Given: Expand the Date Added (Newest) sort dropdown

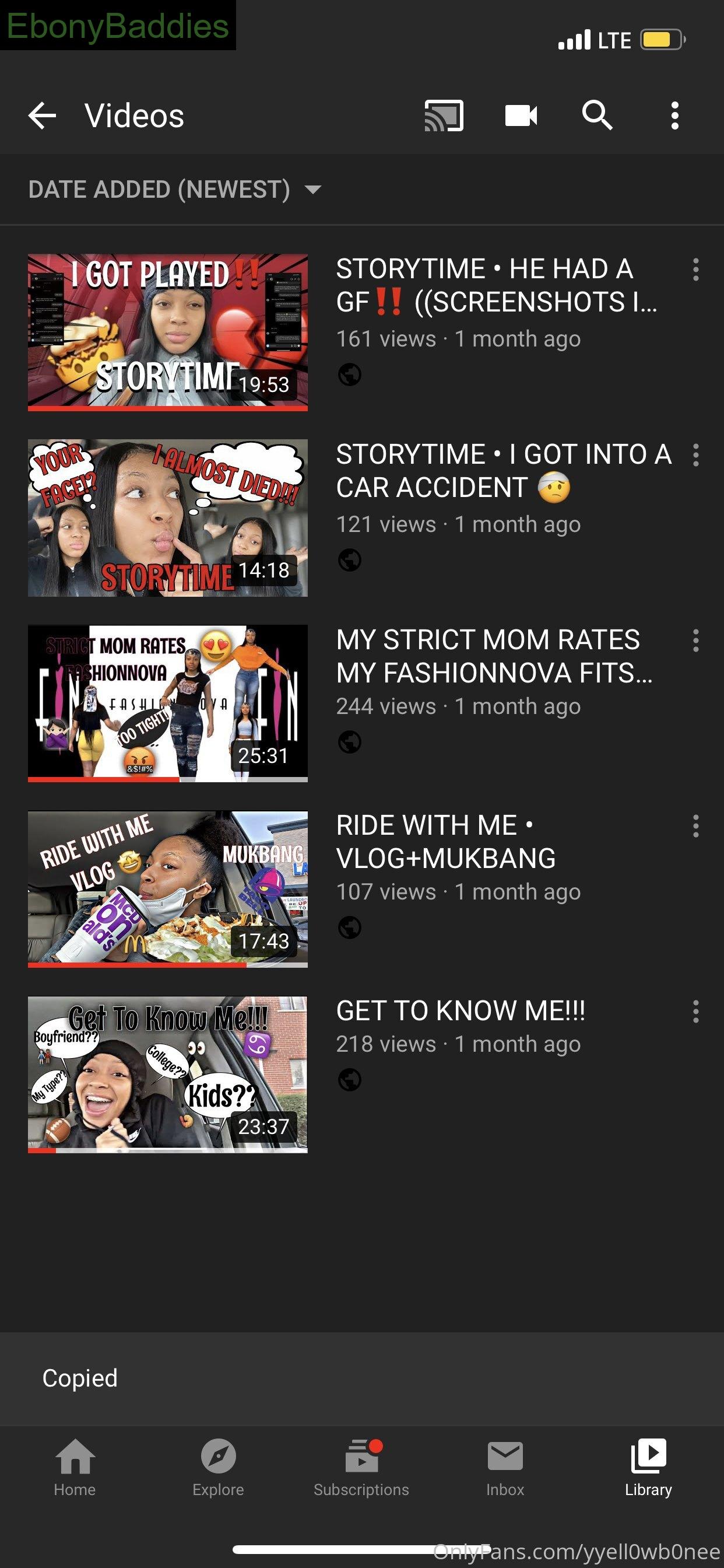Looking at the screenshot, I should point(175,190).
